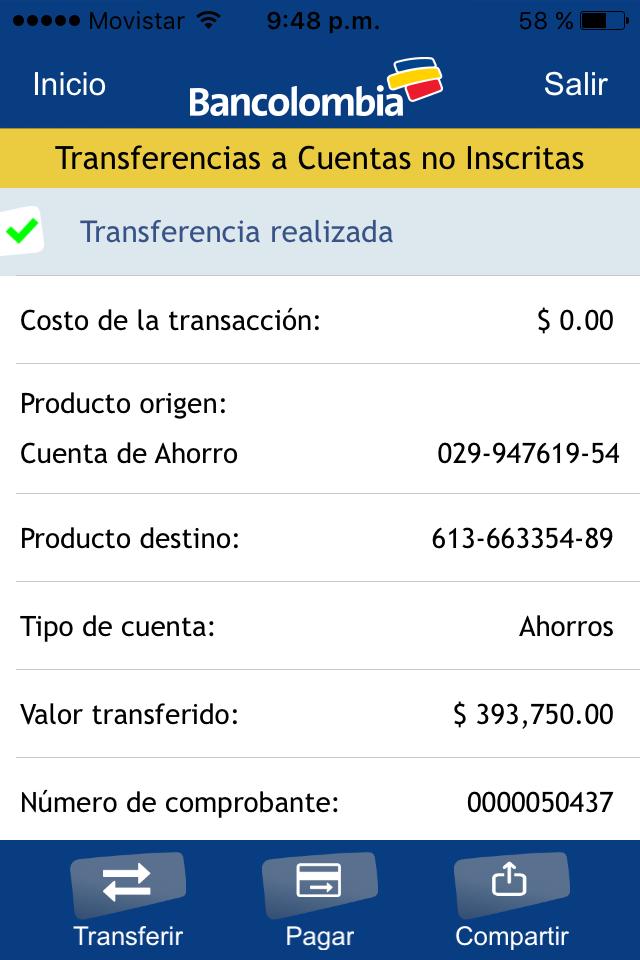Go back to Inicio

[x=69, y=84]
